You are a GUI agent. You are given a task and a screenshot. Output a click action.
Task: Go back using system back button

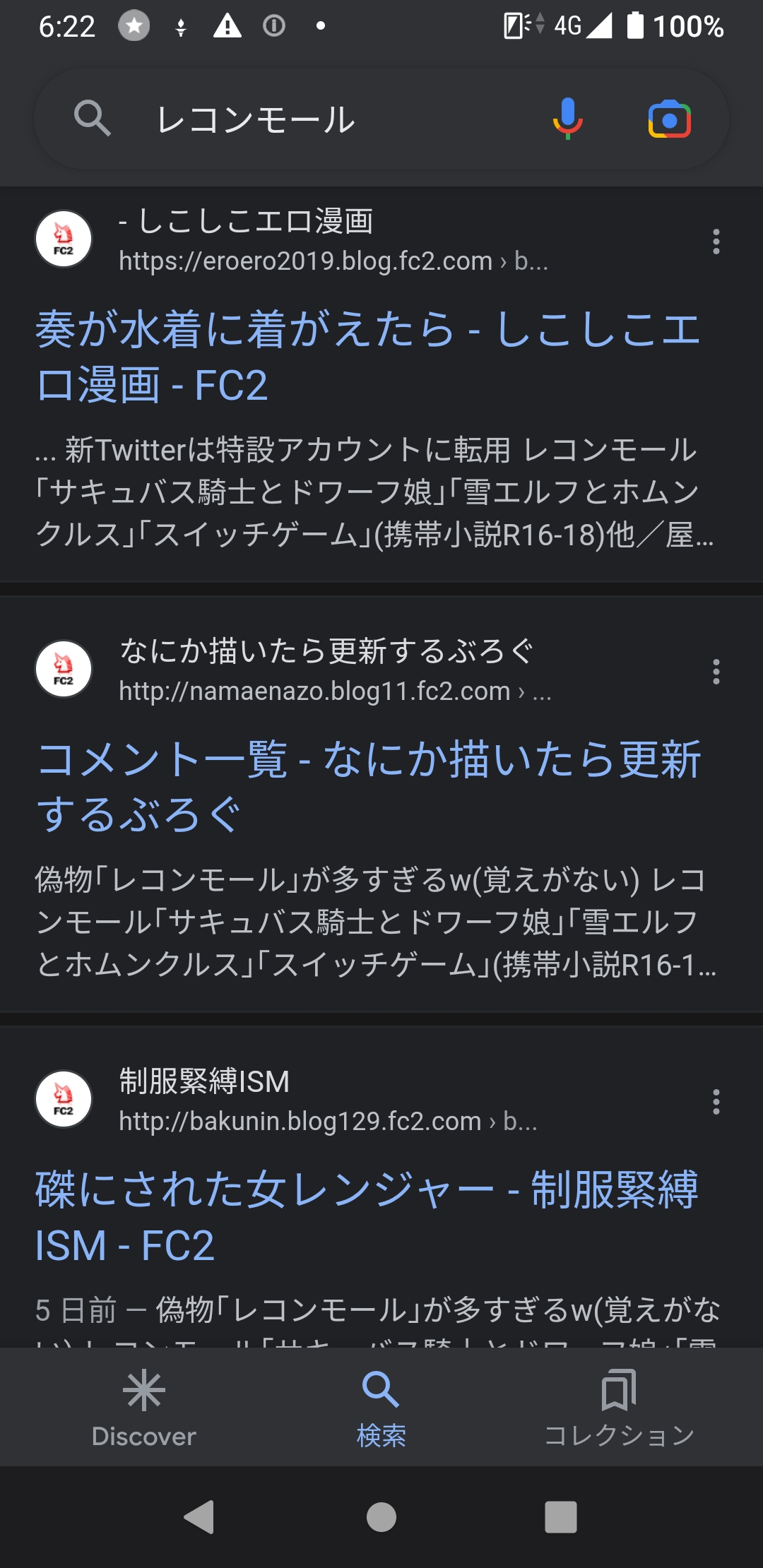(199, 1516)
